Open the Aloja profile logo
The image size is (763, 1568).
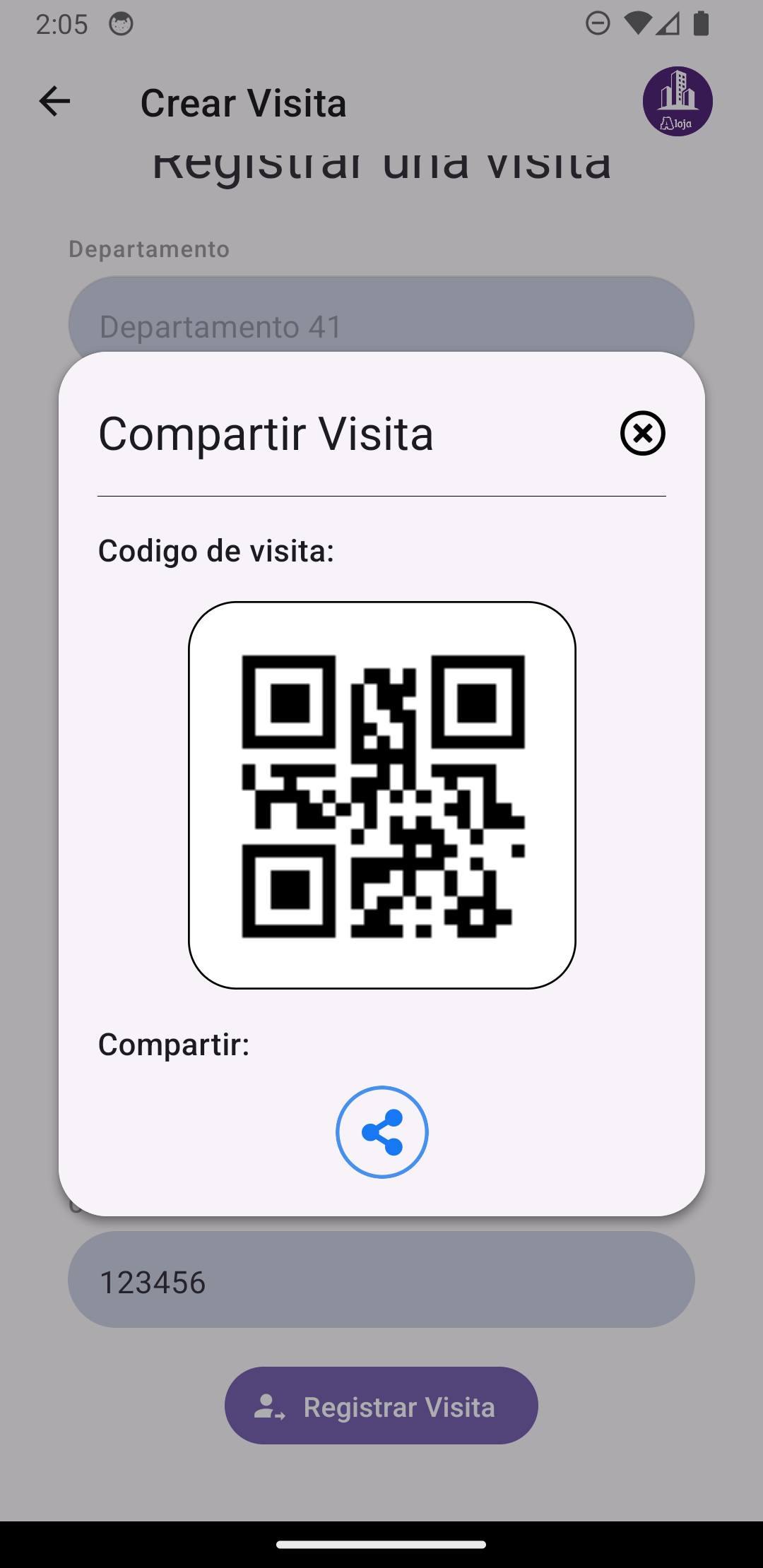coord(677,102)
